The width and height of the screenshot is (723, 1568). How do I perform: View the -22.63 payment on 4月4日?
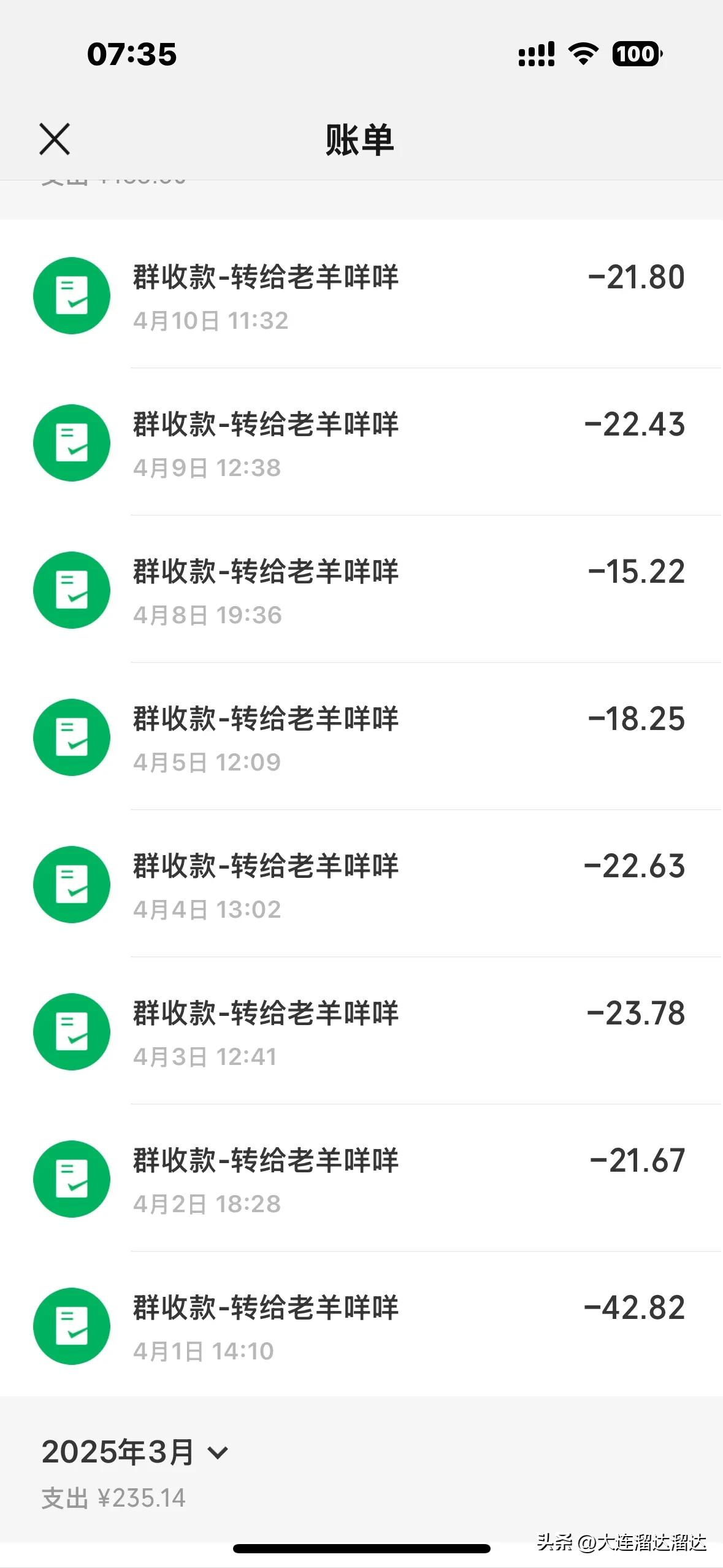[x=362, y=885]
